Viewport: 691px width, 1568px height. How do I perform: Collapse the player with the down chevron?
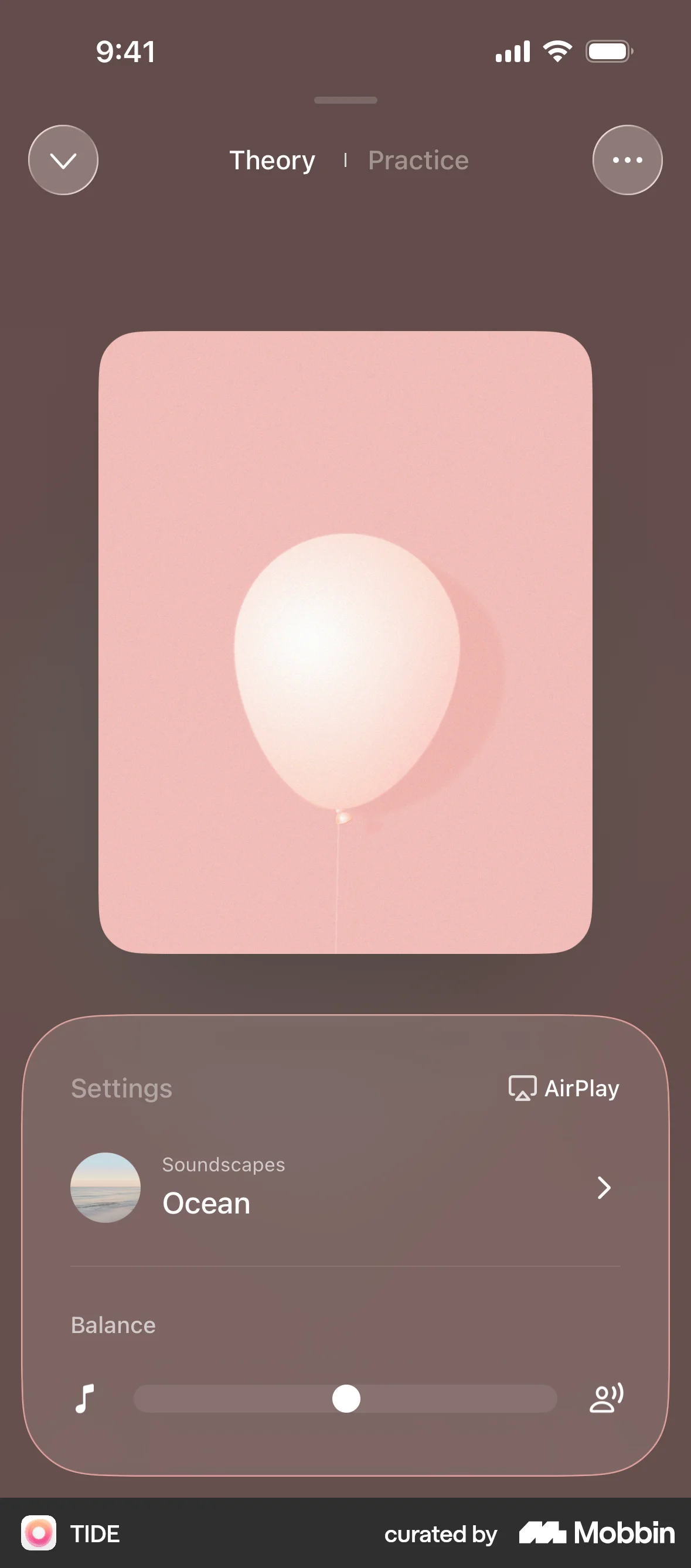63,159
